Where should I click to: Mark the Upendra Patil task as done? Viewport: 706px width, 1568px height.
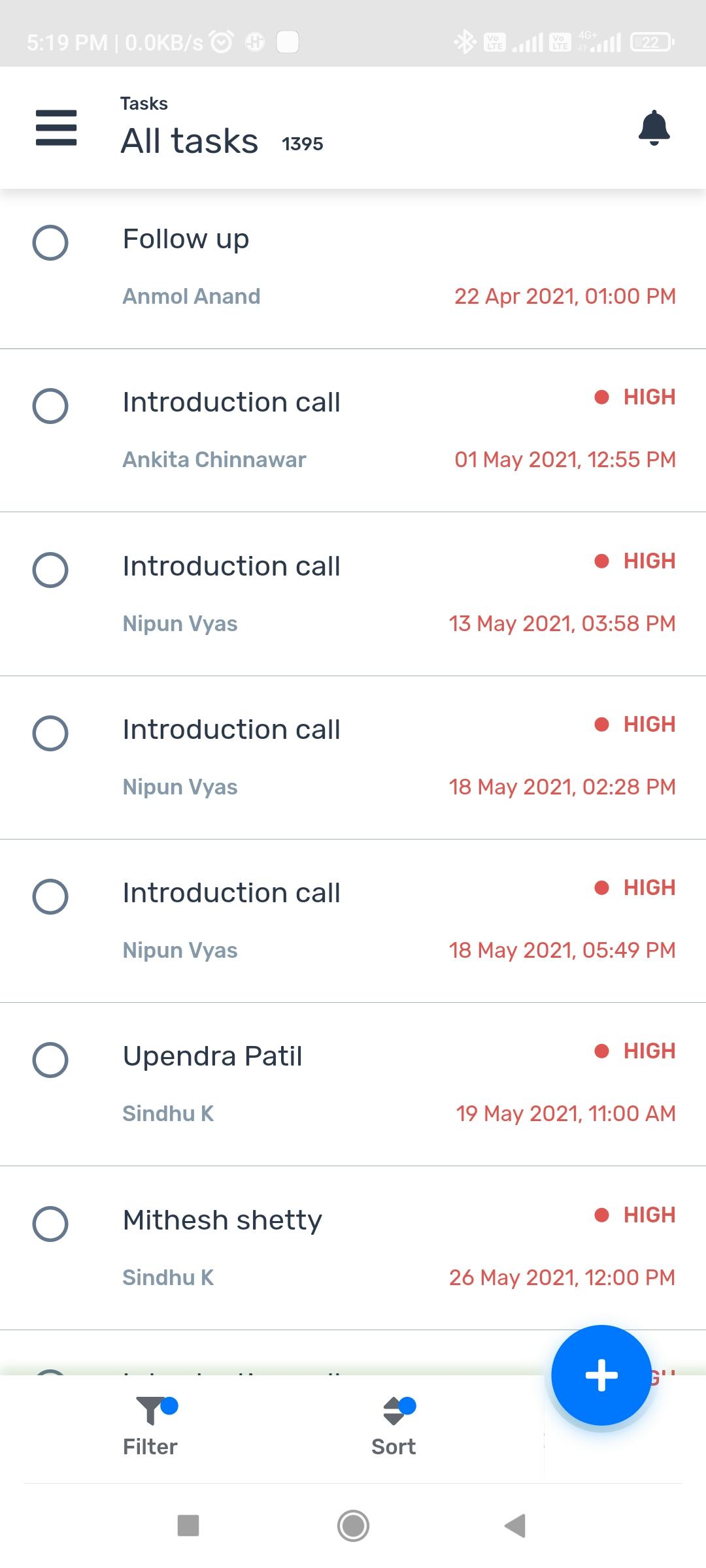[50, 1060]
